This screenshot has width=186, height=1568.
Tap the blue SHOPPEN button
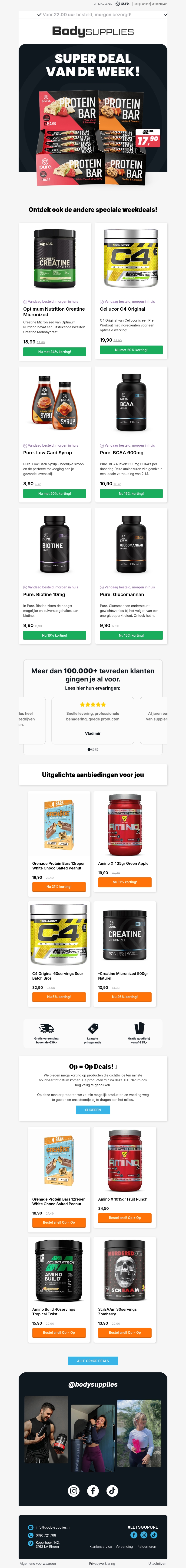[93, 1110]
